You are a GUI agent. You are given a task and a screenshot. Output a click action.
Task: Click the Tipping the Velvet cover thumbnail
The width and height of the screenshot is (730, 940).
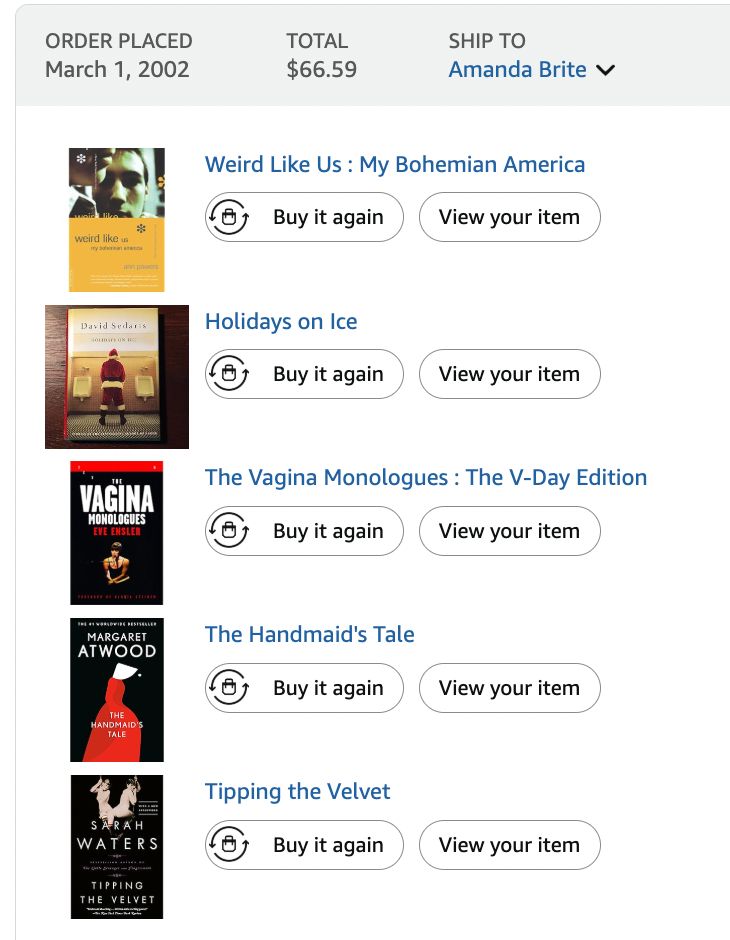click(117, 846)
